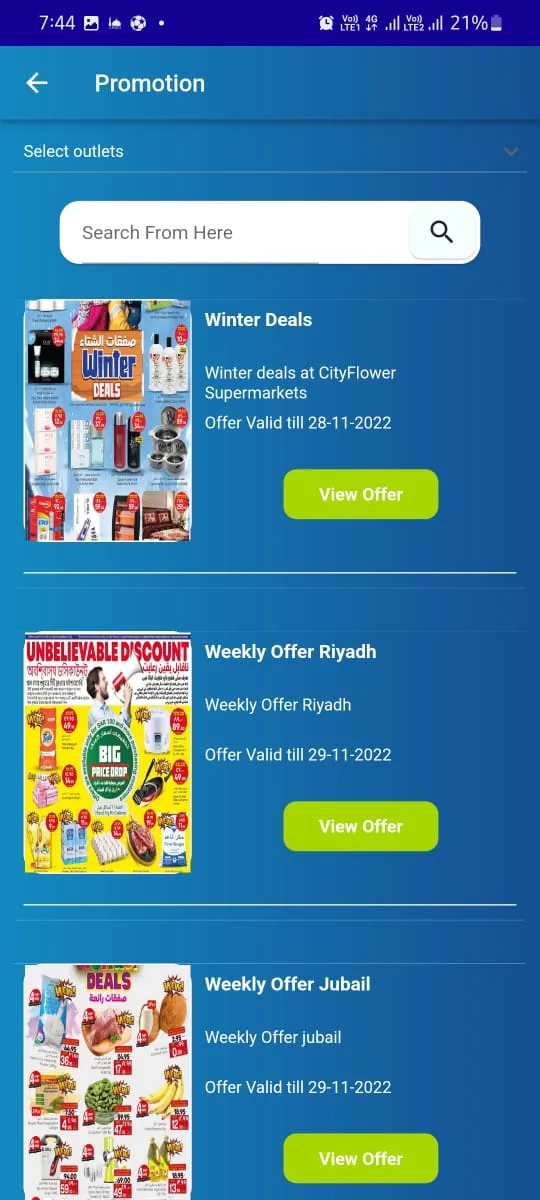View Offer for Weekly Offer Jubail
The image size is (540, 1200).
coord(361,1158)
